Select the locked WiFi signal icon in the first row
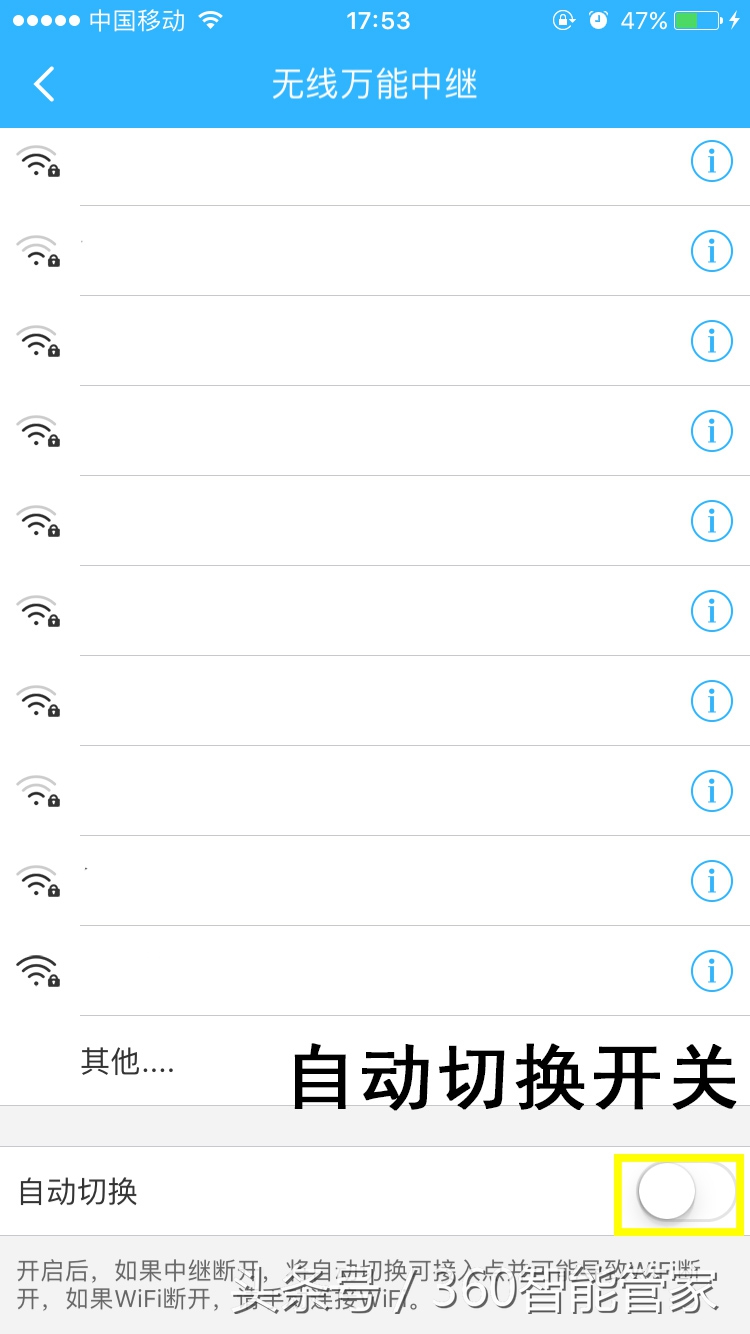 pos(37,161)
